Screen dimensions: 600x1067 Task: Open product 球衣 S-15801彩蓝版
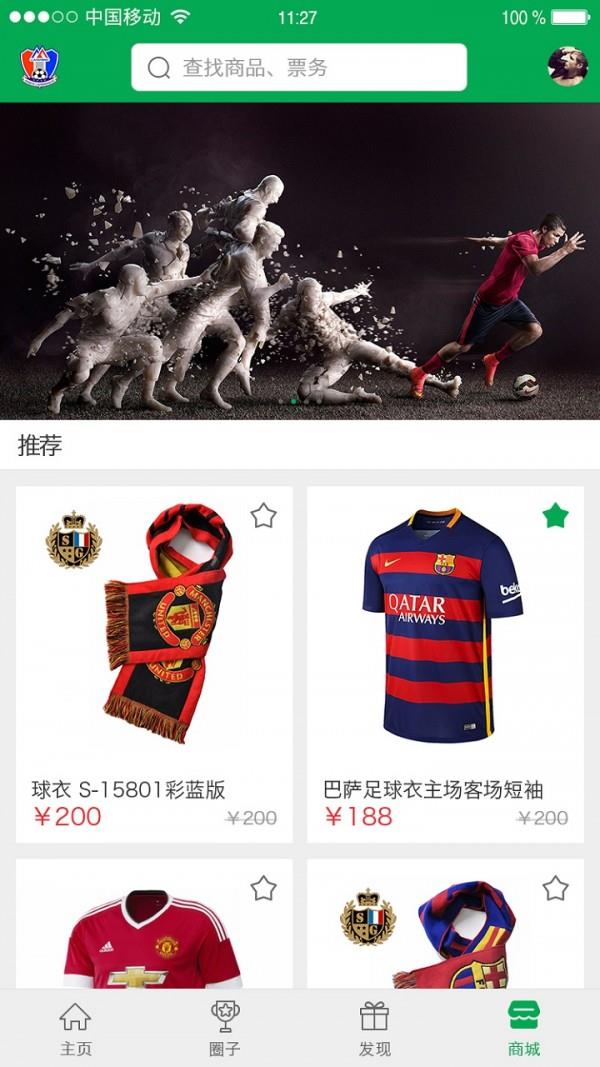pos(154,640)
